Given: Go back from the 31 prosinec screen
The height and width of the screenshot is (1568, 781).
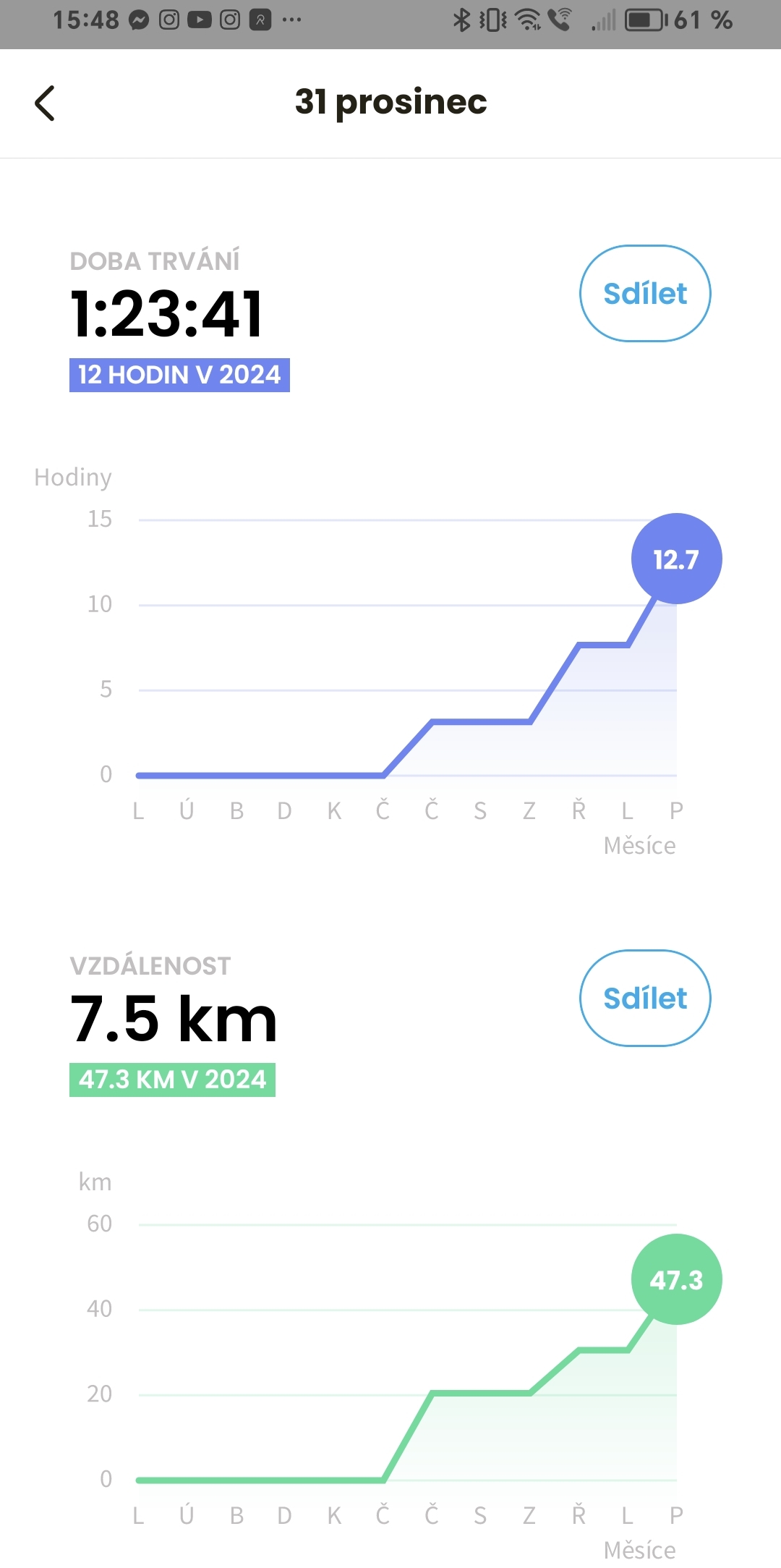Looking at the screenshot, I should tap(45, 103).
